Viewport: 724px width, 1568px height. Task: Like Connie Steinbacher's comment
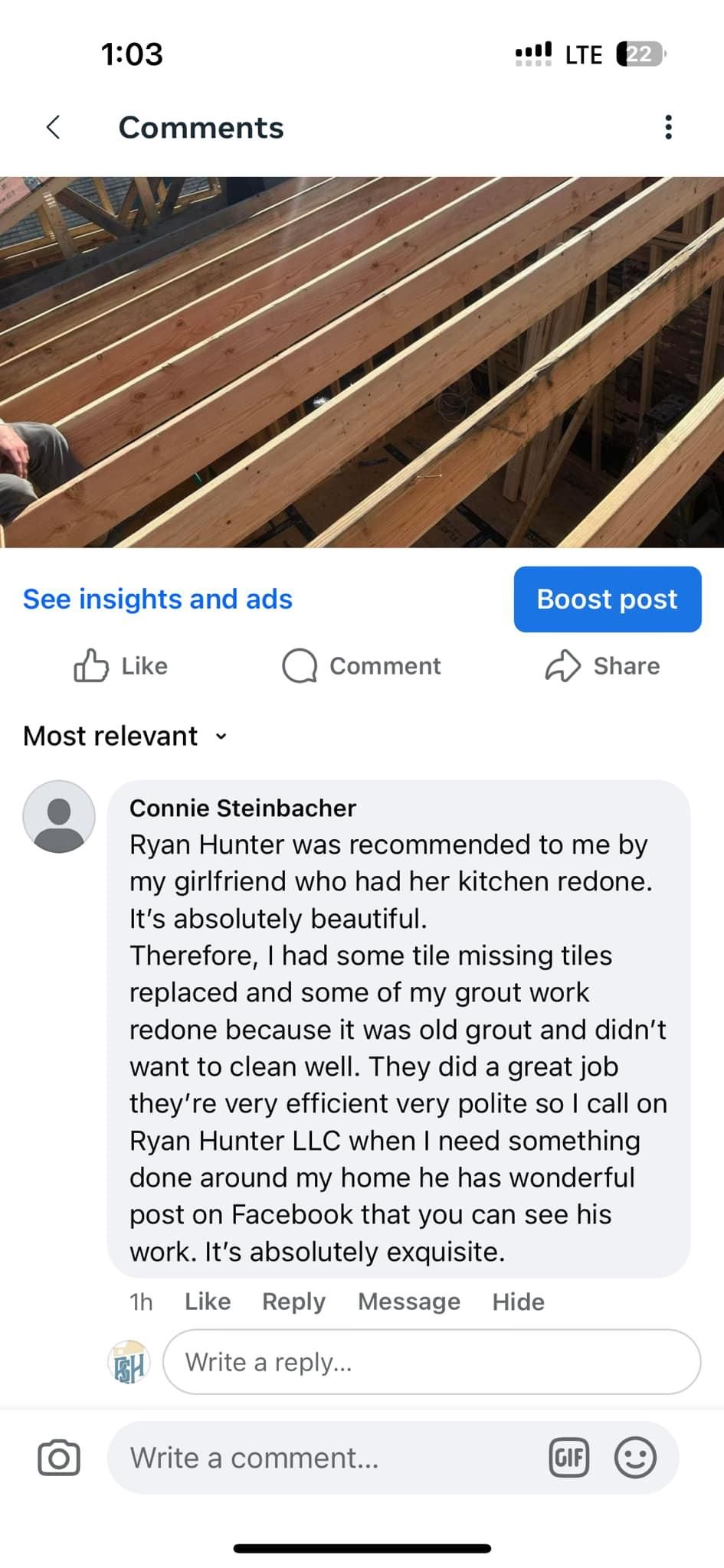[208, 1301]
